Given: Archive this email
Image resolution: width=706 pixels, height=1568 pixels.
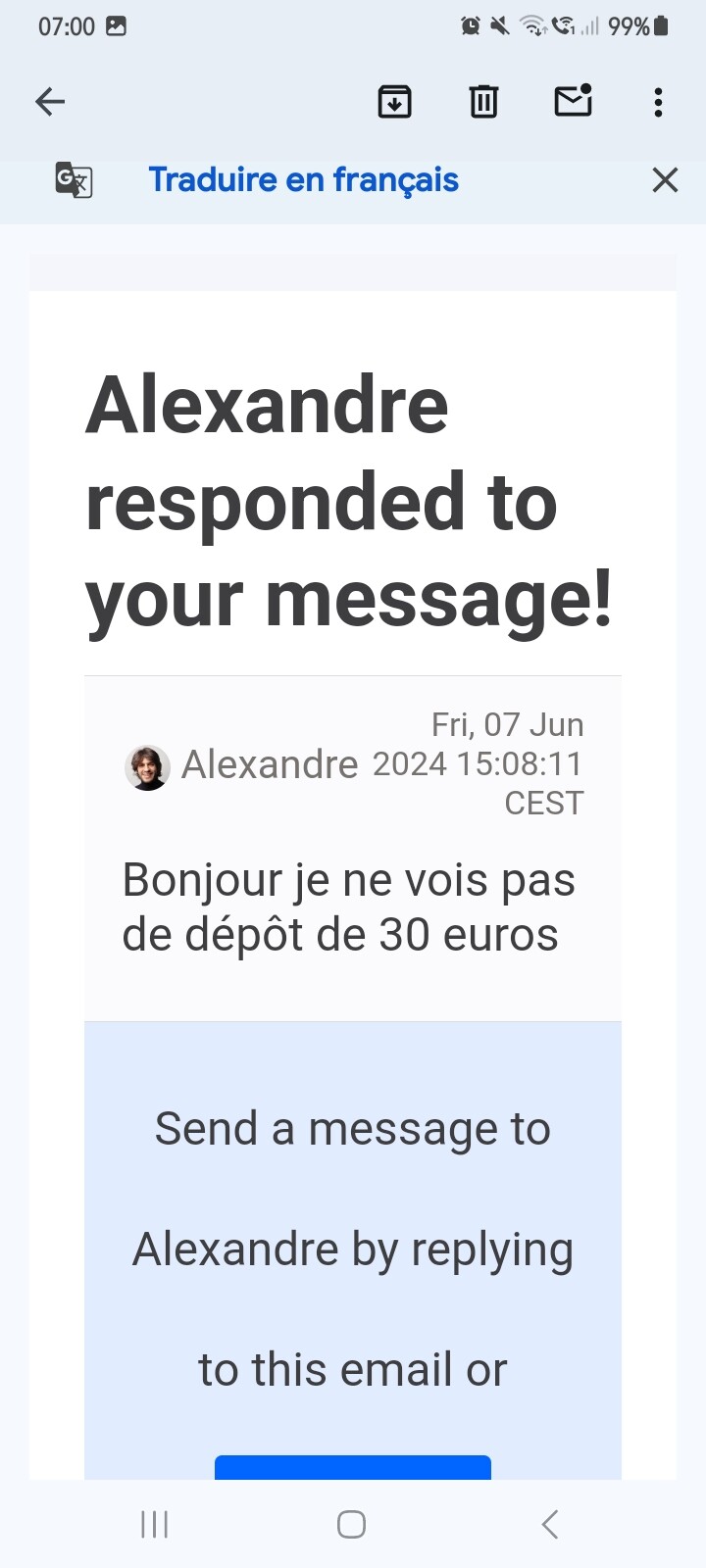Looking at the screenshot, I should (x=394, y=101).
